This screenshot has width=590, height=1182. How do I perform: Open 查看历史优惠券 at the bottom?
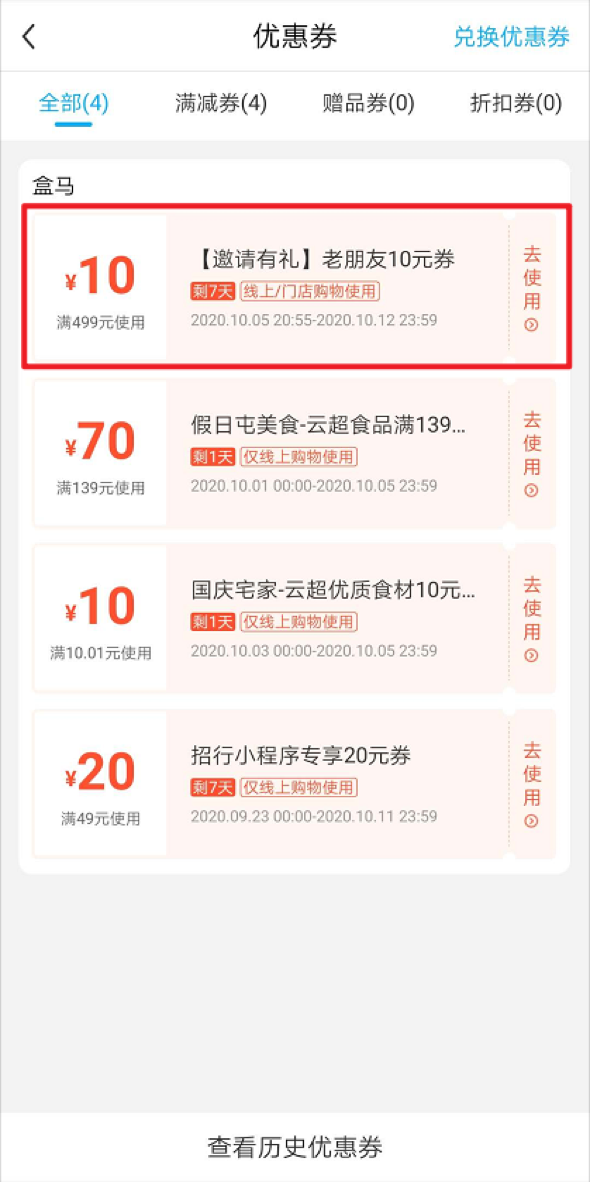[295, 1147]
